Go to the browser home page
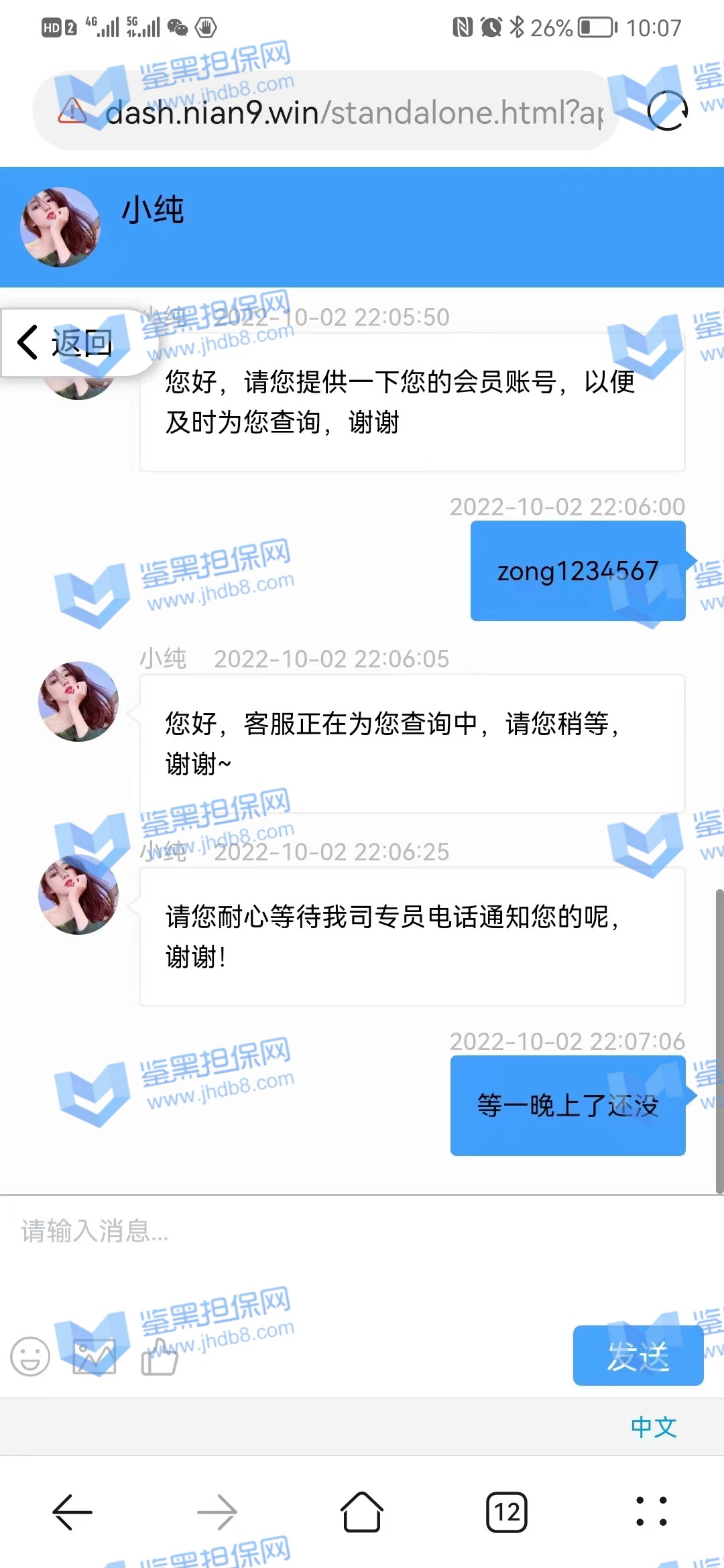This screenshot has width=724, height=1568. 362,1512
